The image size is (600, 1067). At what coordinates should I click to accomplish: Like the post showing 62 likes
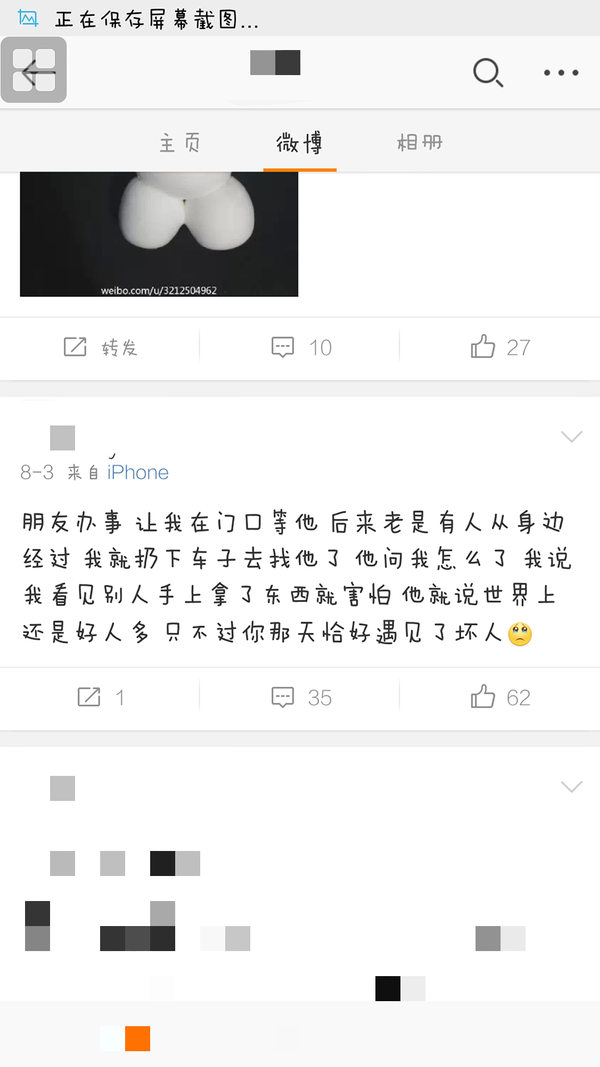click(x=500, y=697)
